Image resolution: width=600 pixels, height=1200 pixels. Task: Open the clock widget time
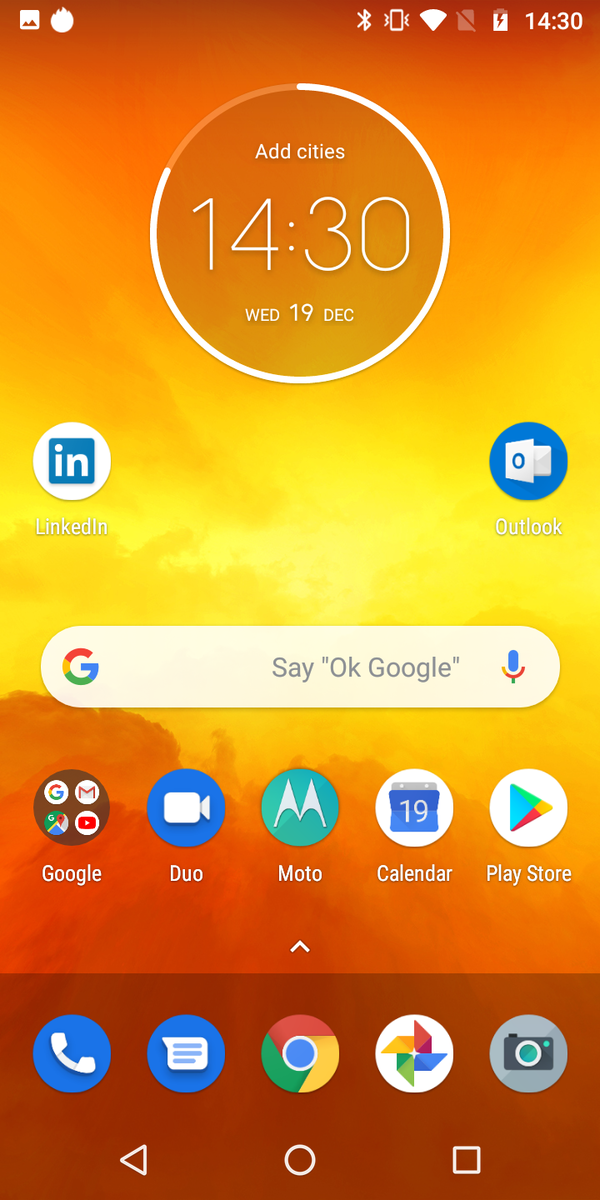pyautogui.click(x=300, y=235)
